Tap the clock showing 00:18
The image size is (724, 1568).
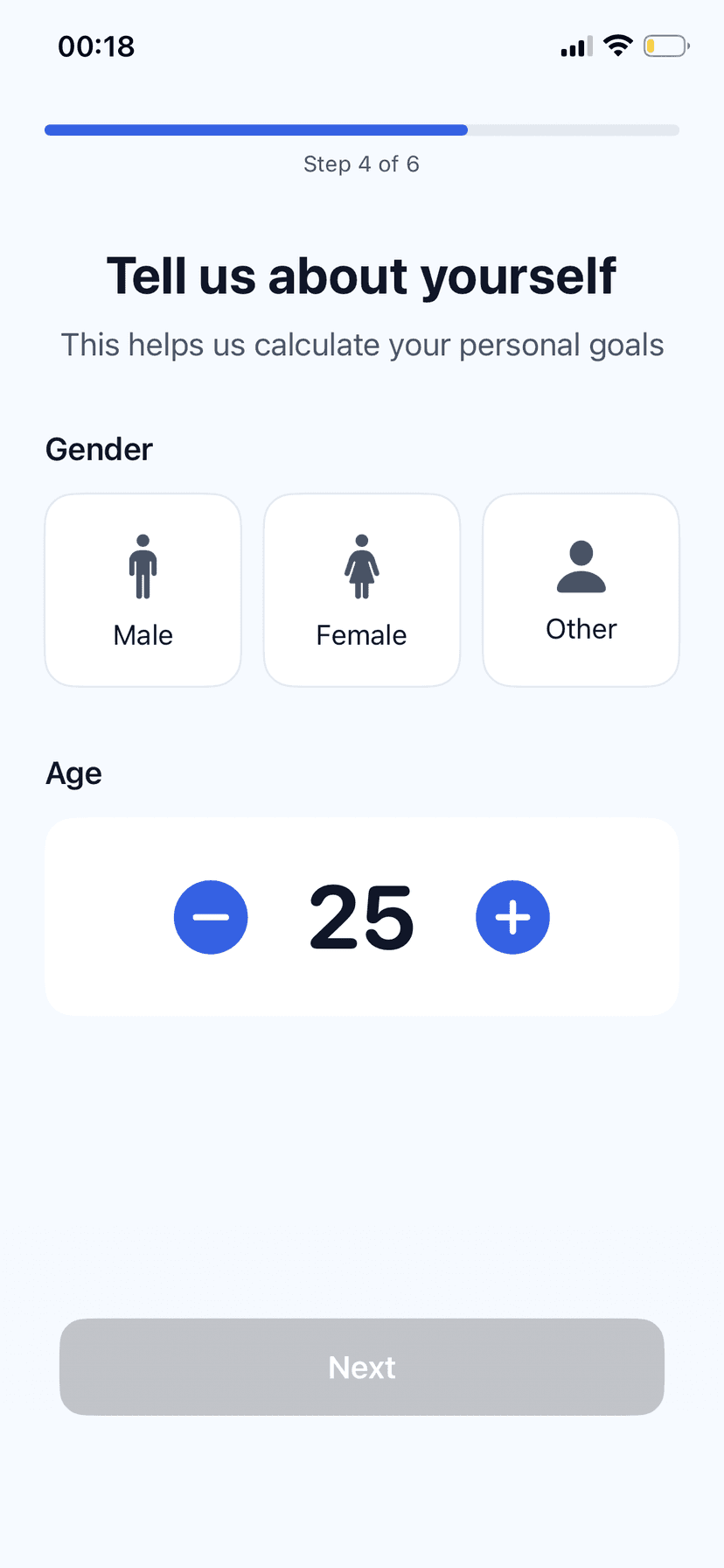pyautogui.click(x=96, y=45)
